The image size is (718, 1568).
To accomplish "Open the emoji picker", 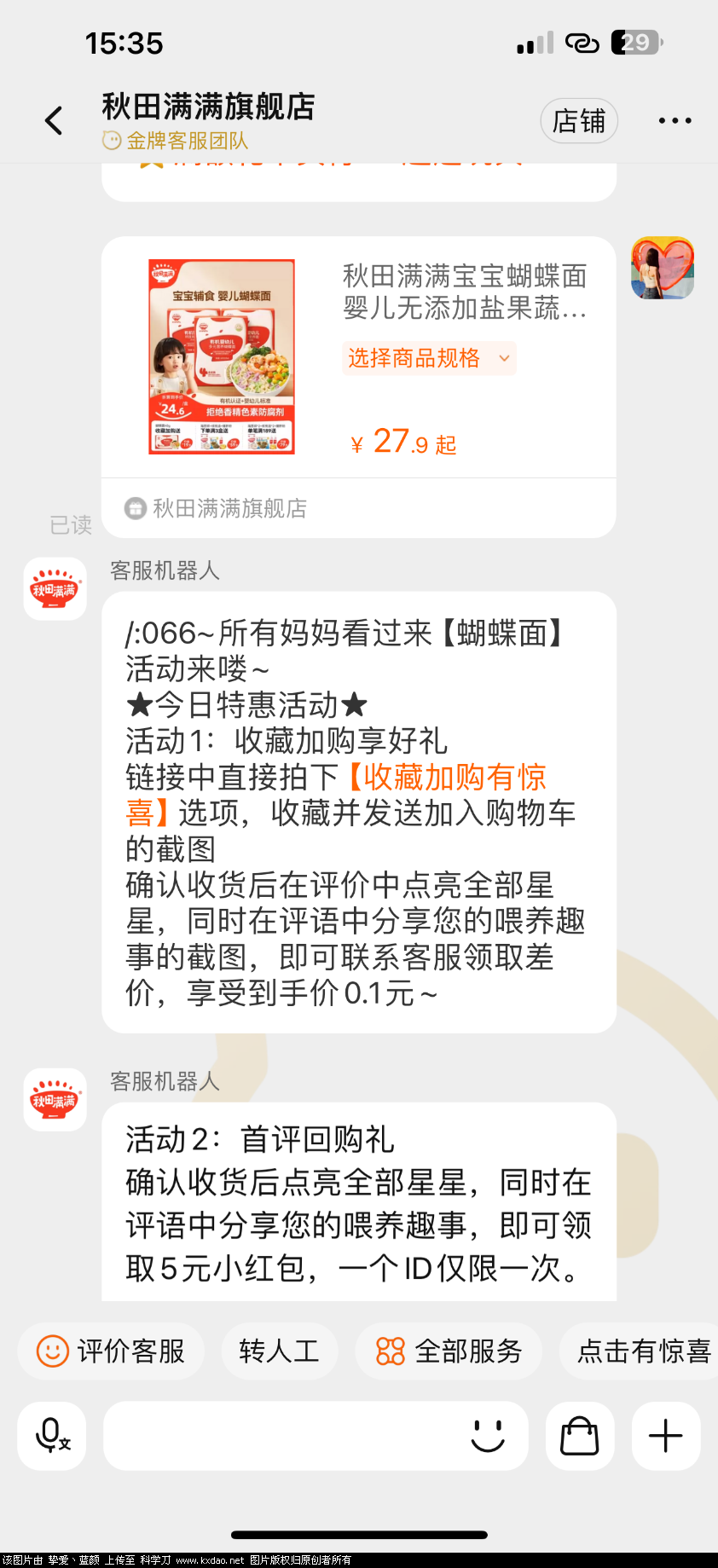I will coord(488,1436).
